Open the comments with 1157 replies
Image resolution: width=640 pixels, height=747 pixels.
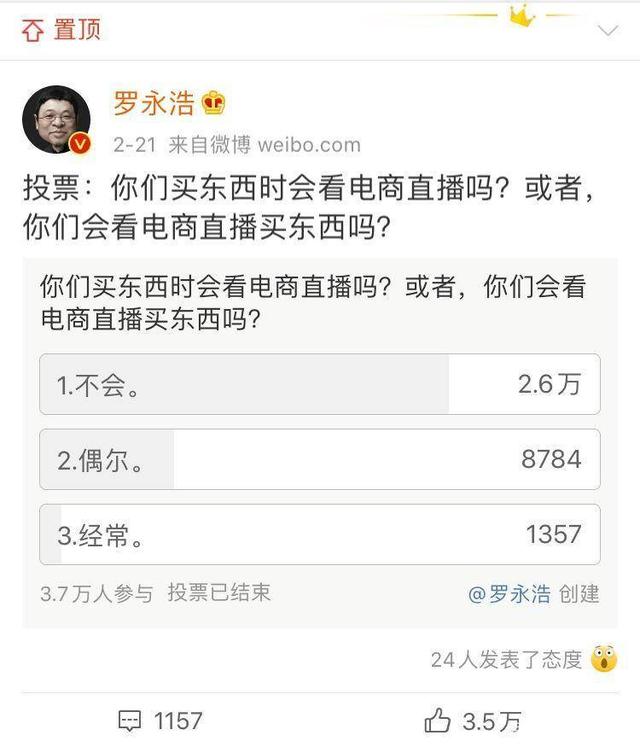(160, 720)
